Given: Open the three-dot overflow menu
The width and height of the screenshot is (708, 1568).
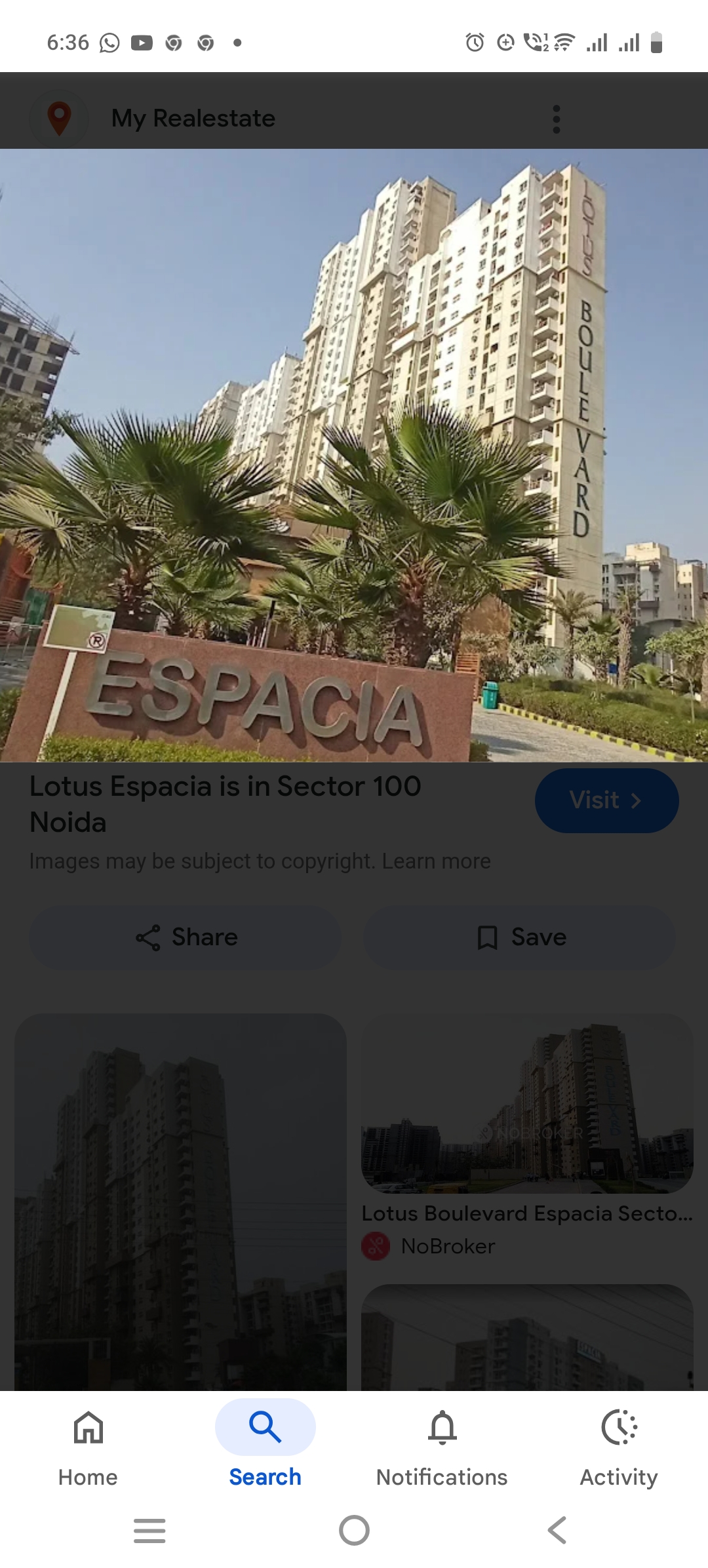Looking at the screenshot, I should (556, 119).
